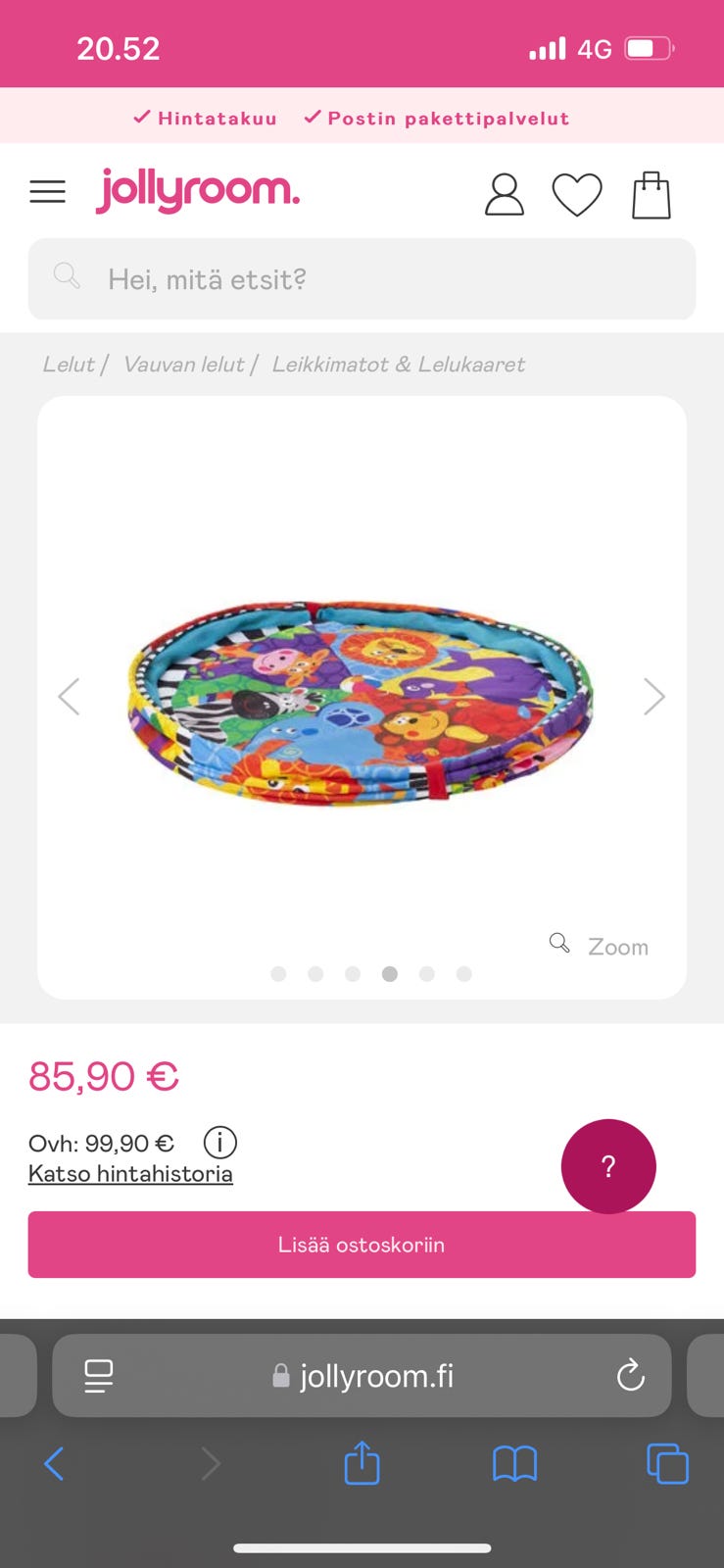
Task: Tap Lisää ostoskoriin button
Action: [x=362, y=1245]
